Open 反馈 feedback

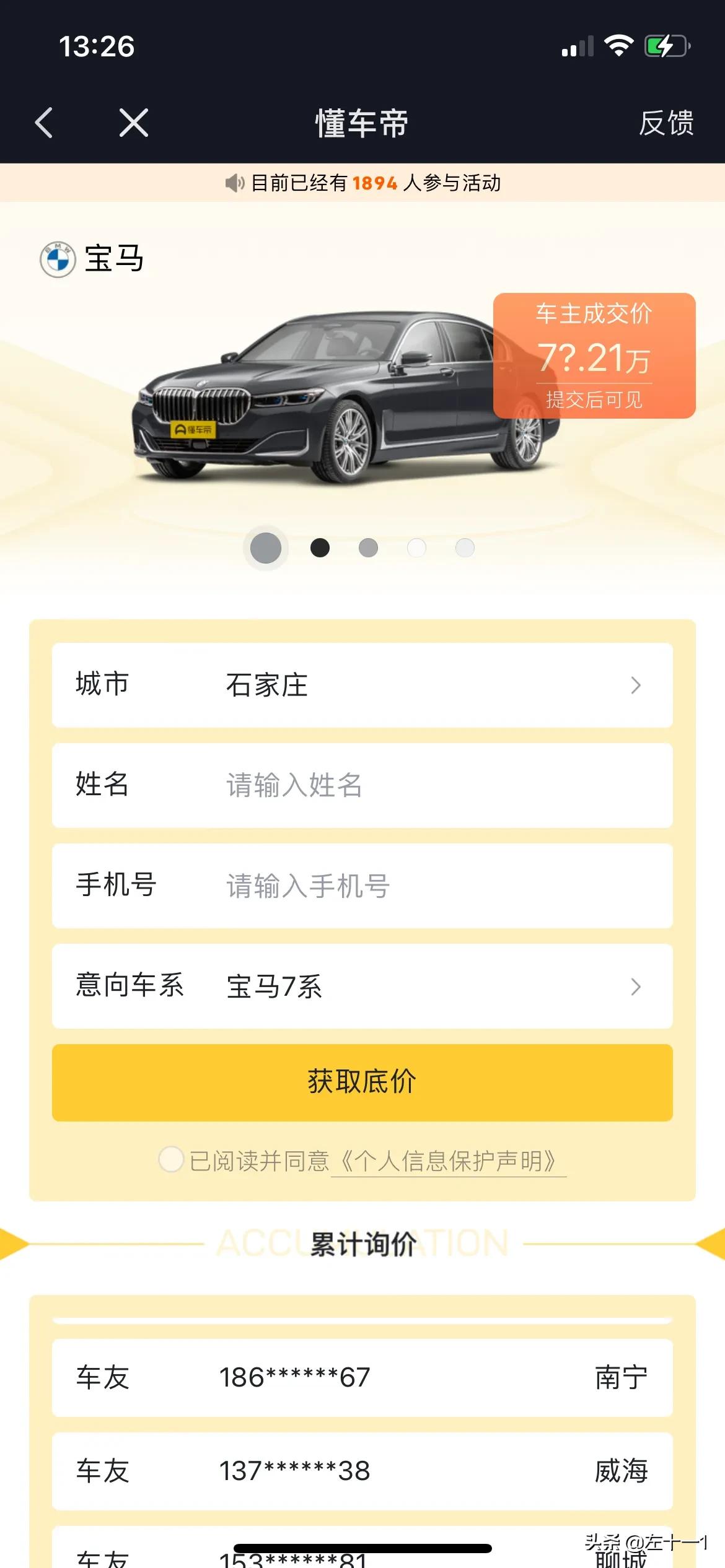click(x=666, y=123)
